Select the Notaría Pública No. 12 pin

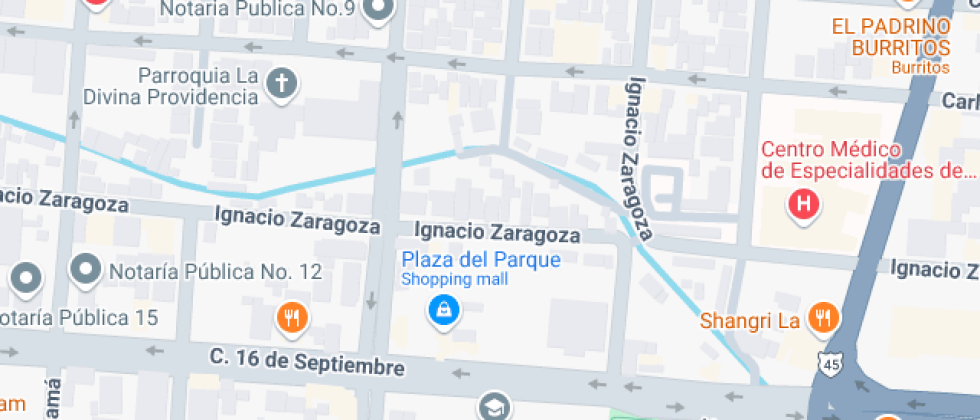(x=86, y=271)
